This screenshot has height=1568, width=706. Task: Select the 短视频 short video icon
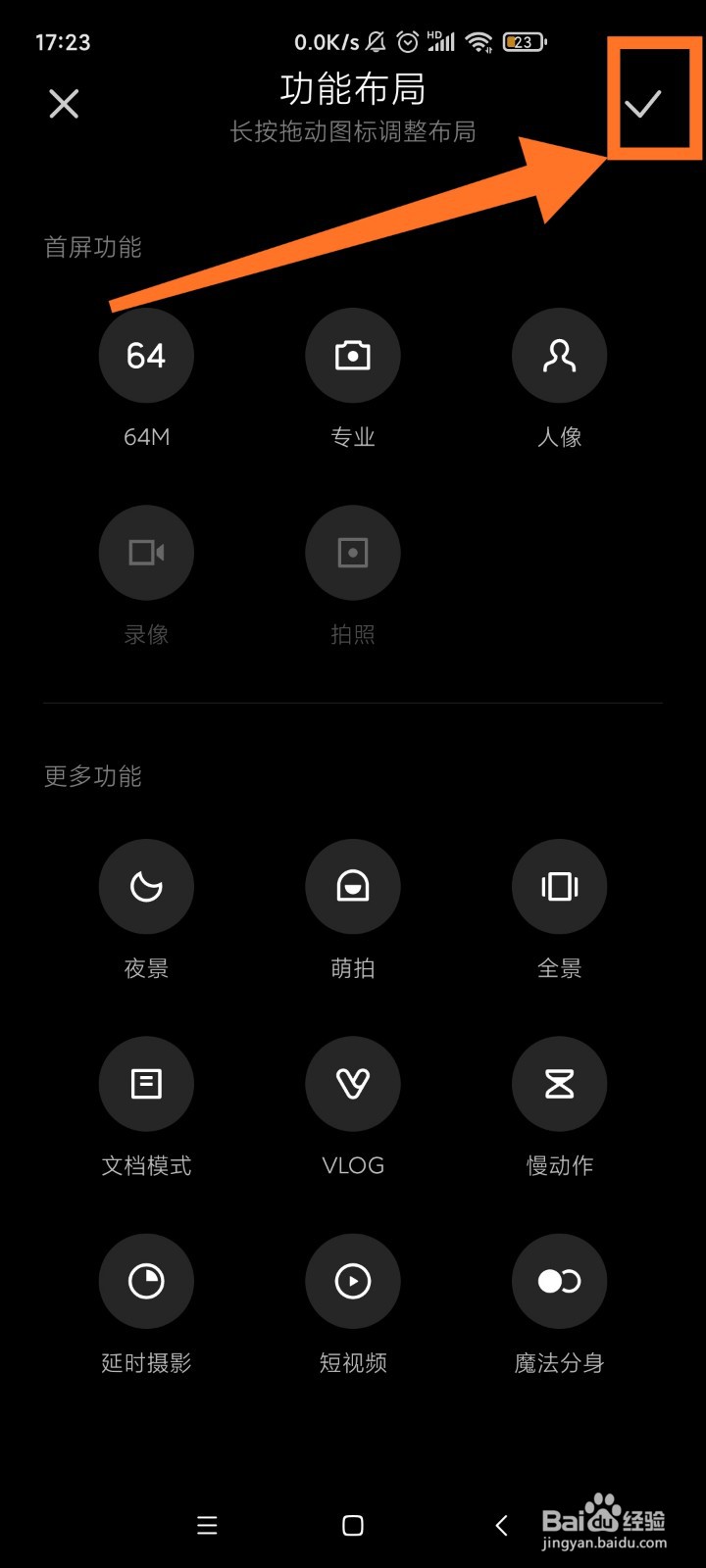pyautogui.click(x=353, y=1281)
